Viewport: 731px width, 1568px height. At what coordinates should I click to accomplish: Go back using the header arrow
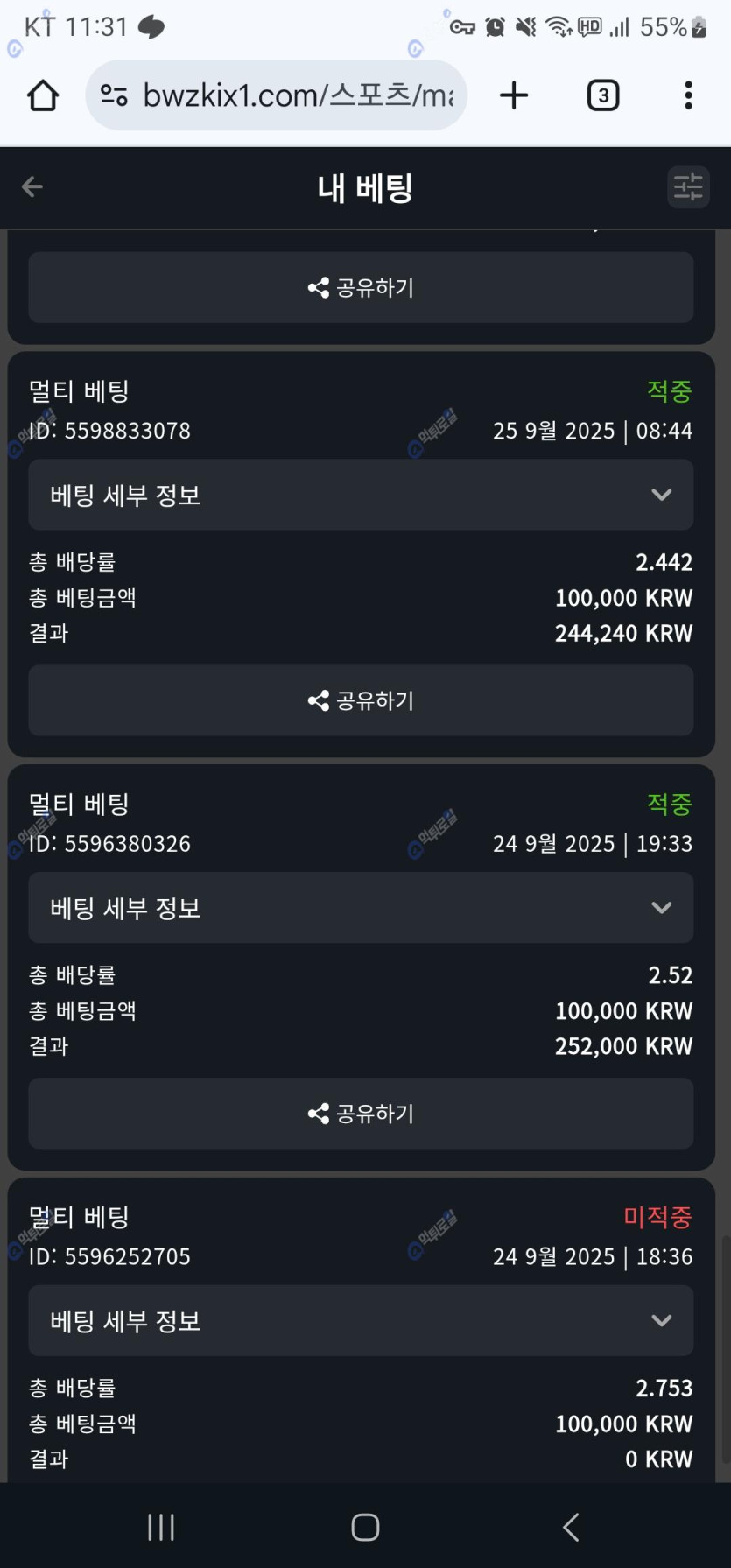(32, 186)
